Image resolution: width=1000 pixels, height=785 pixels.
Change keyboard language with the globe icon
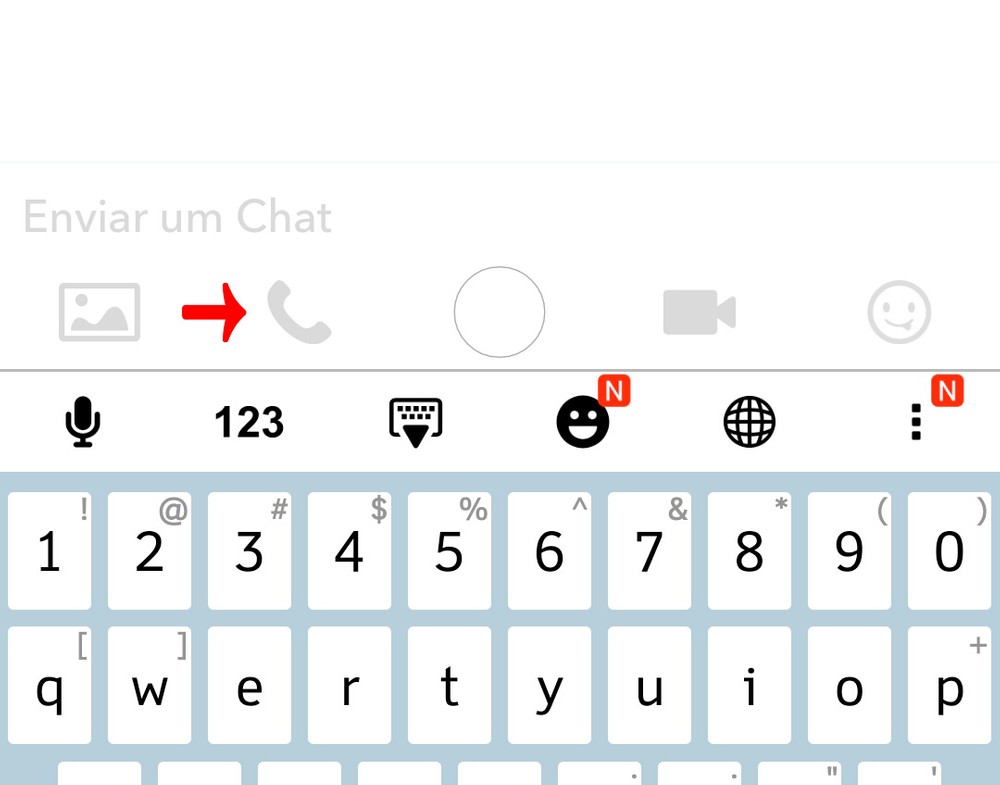[749, 422]
